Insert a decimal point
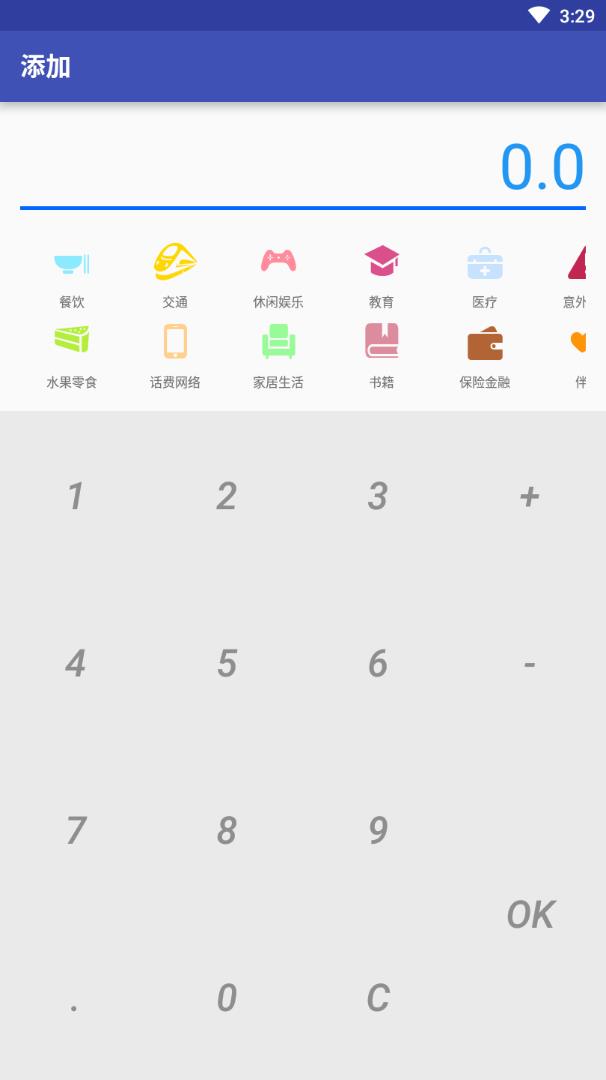The image size is (606, 1080). pyautogui.click(x=76, y=997)
